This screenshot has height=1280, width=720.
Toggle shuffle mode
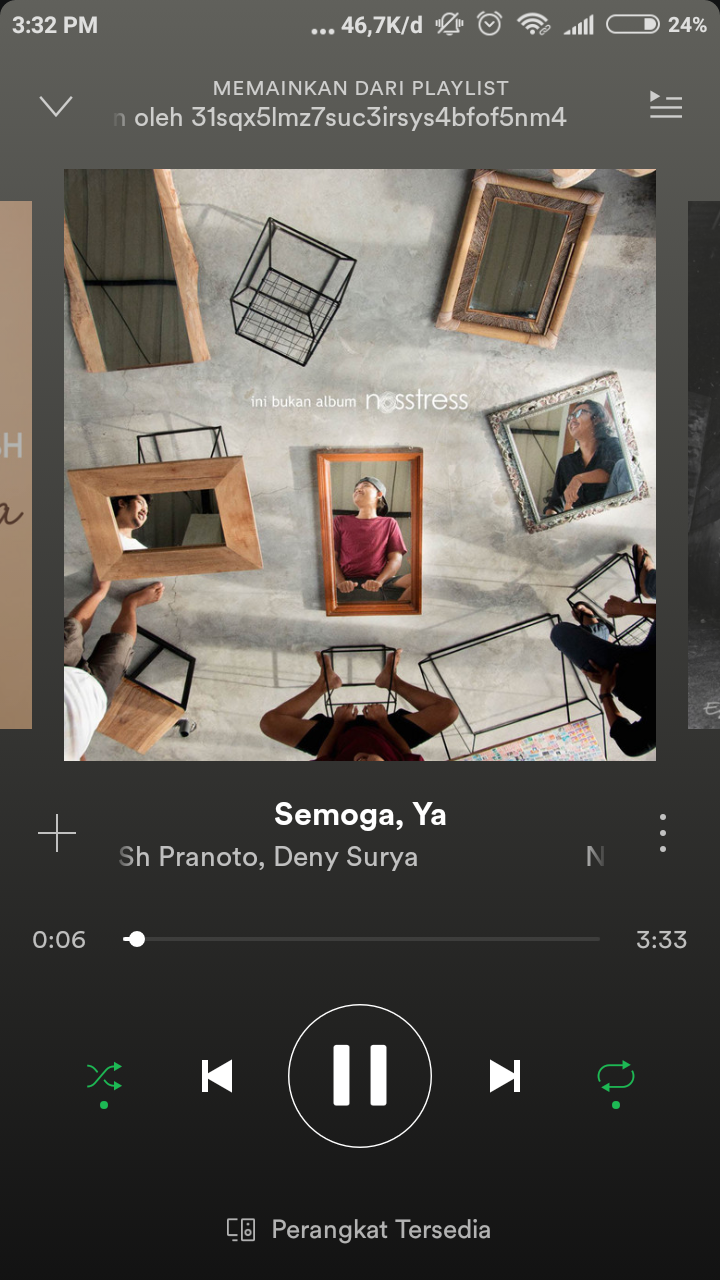(x=104, y=1076)
